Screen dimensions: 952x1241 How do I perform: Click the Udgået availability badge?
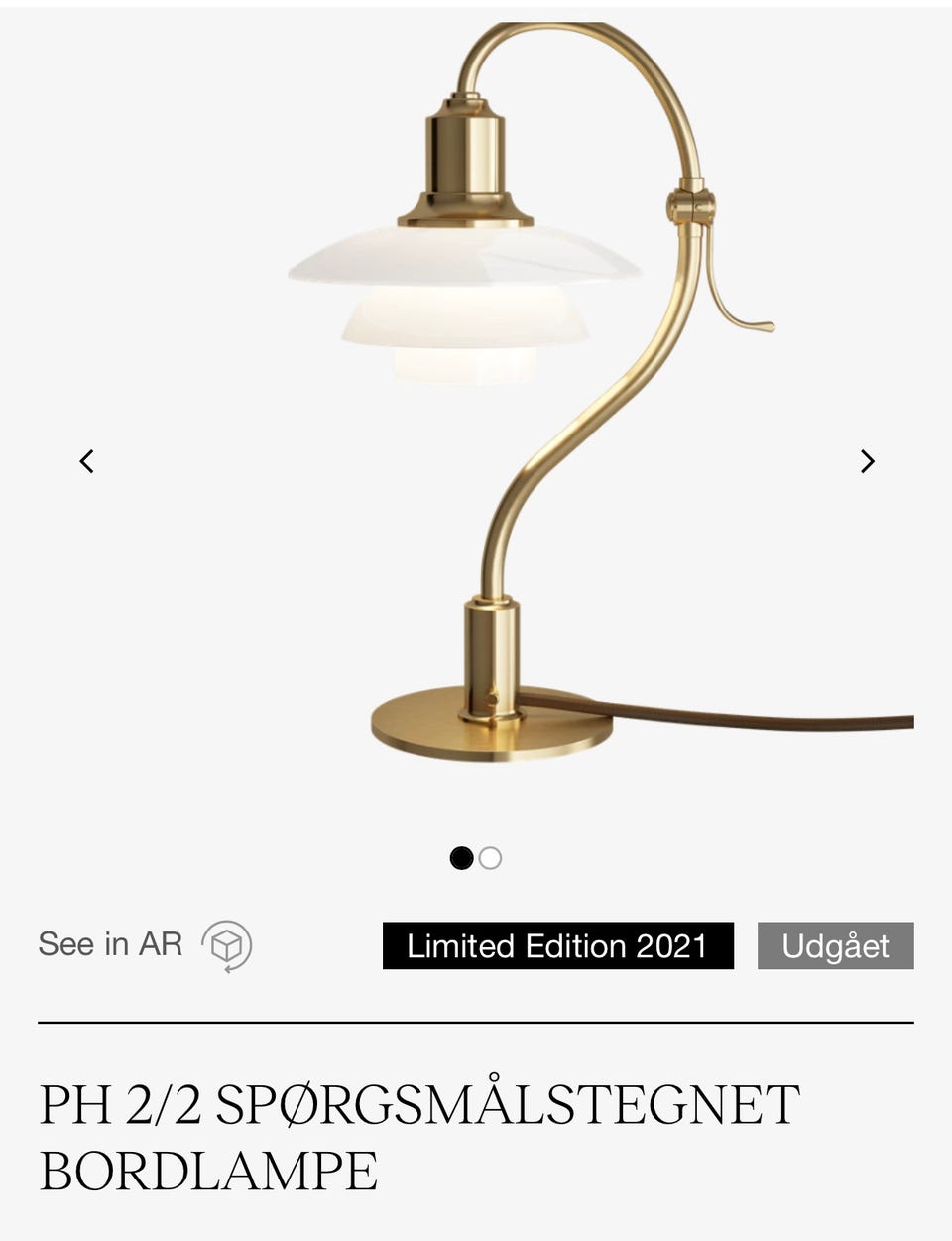(835, 945)
